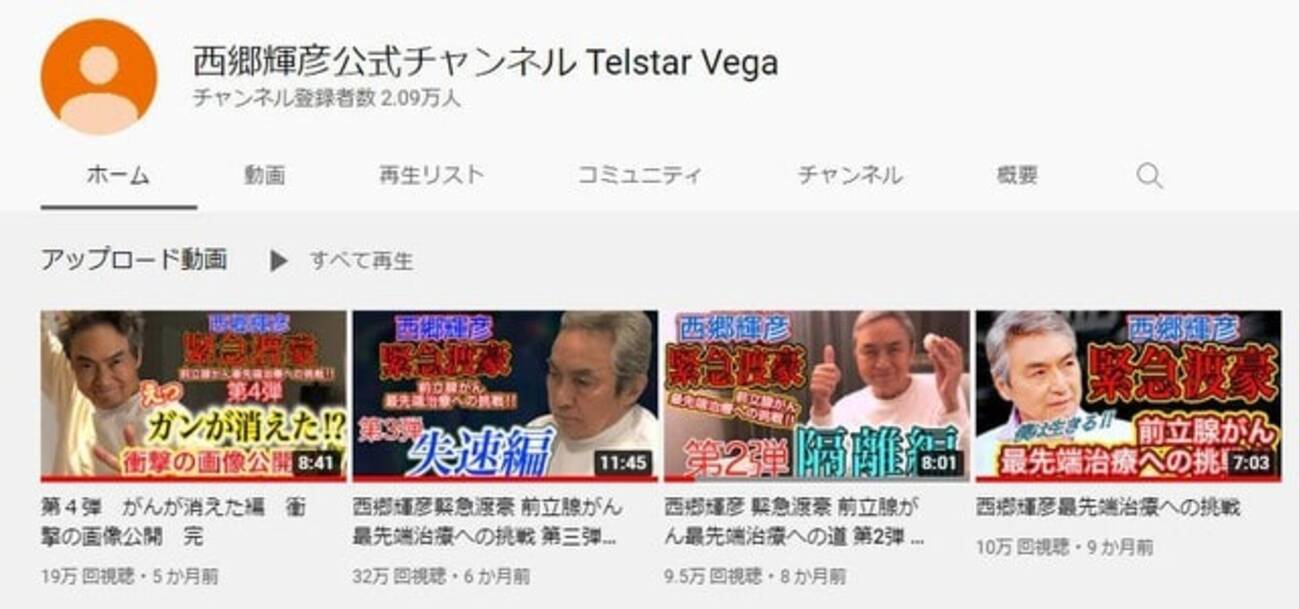The width and height of the screenshot is (1299, 609).
Task: Open the 再生リスト tab
Action: [431, 175]
